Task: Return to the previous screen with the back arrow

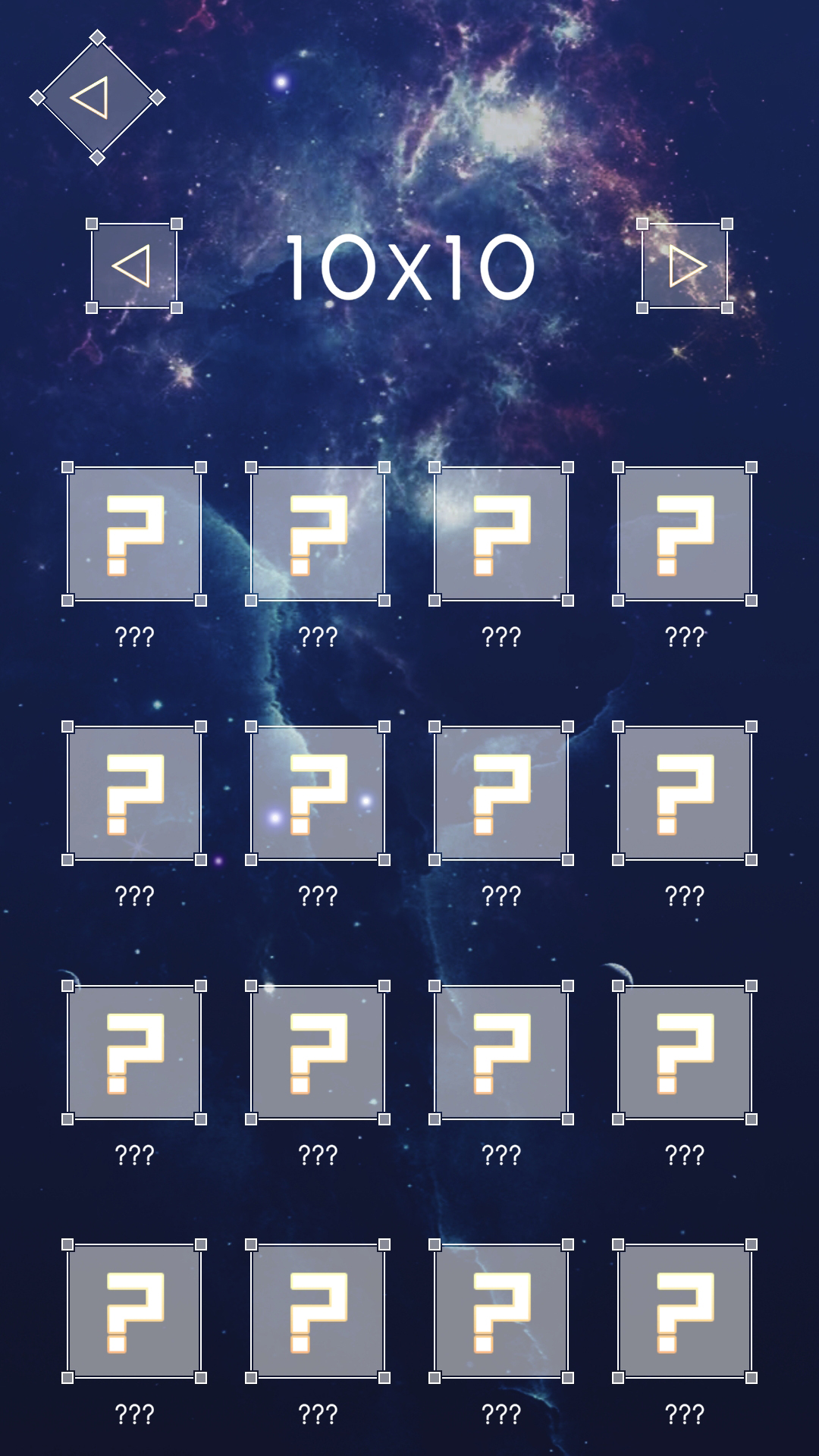Action: [96, 96]
